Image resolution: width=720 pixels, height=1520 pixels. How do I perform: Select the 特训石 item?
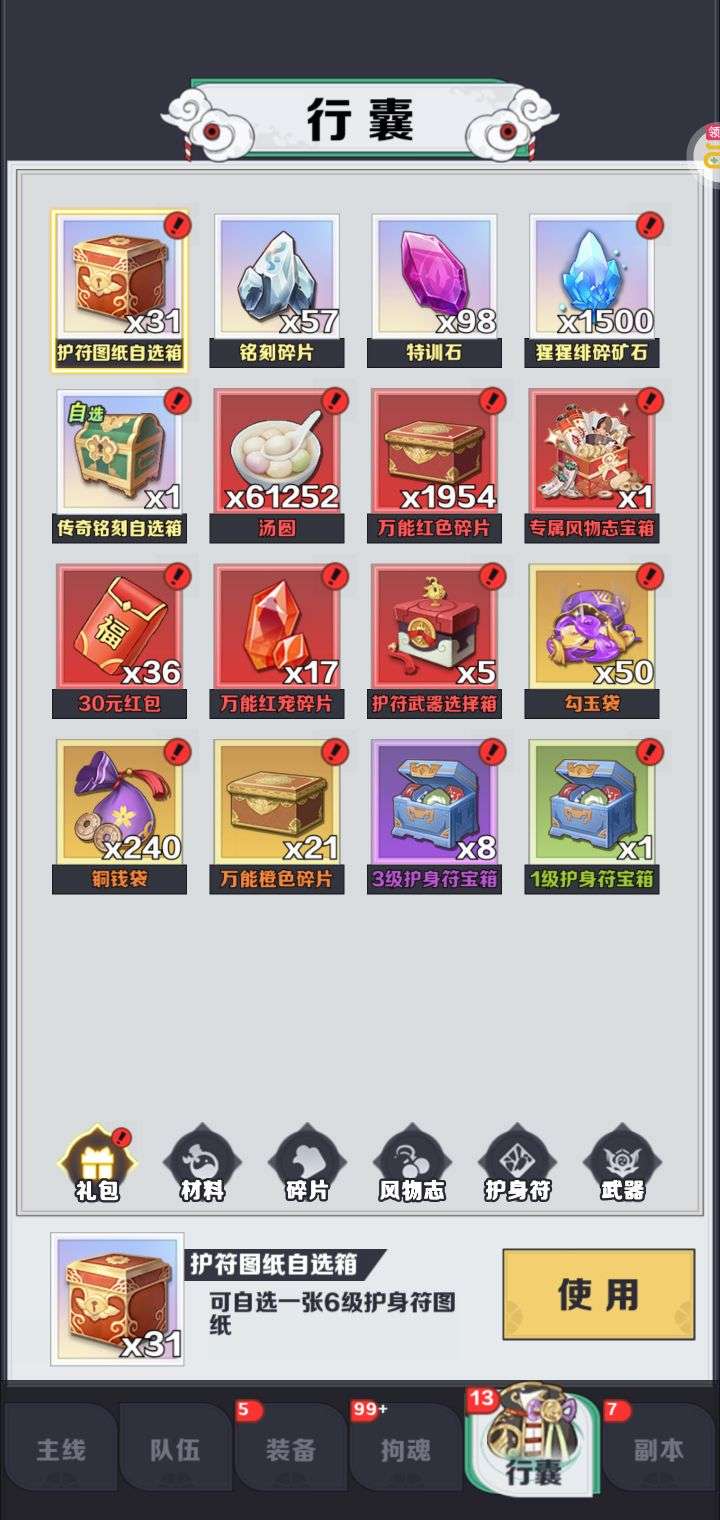click(x=434, y=290)
